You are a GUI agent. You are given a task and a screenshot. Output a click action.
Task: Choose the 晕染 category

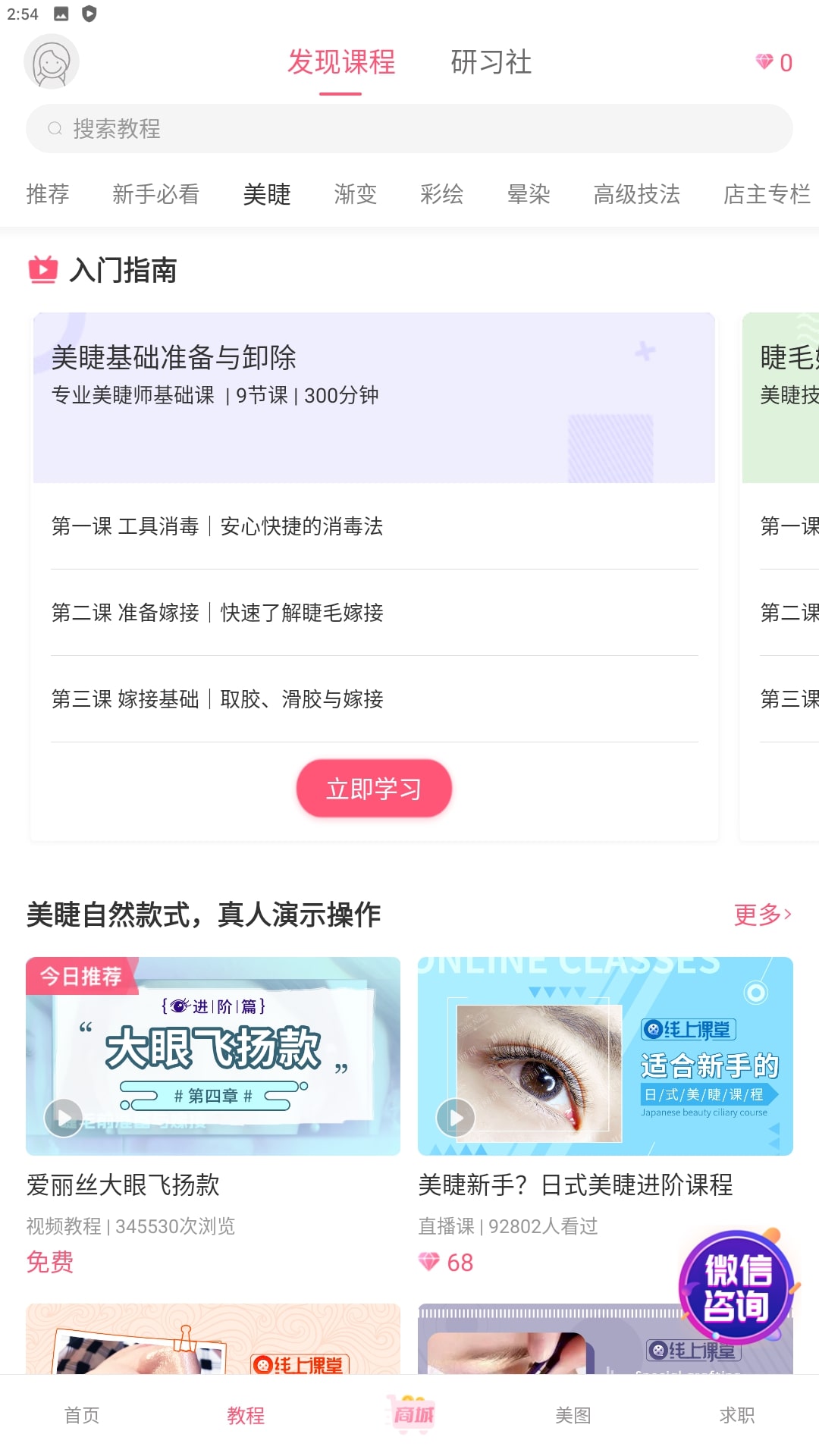(x=528, y=194)
